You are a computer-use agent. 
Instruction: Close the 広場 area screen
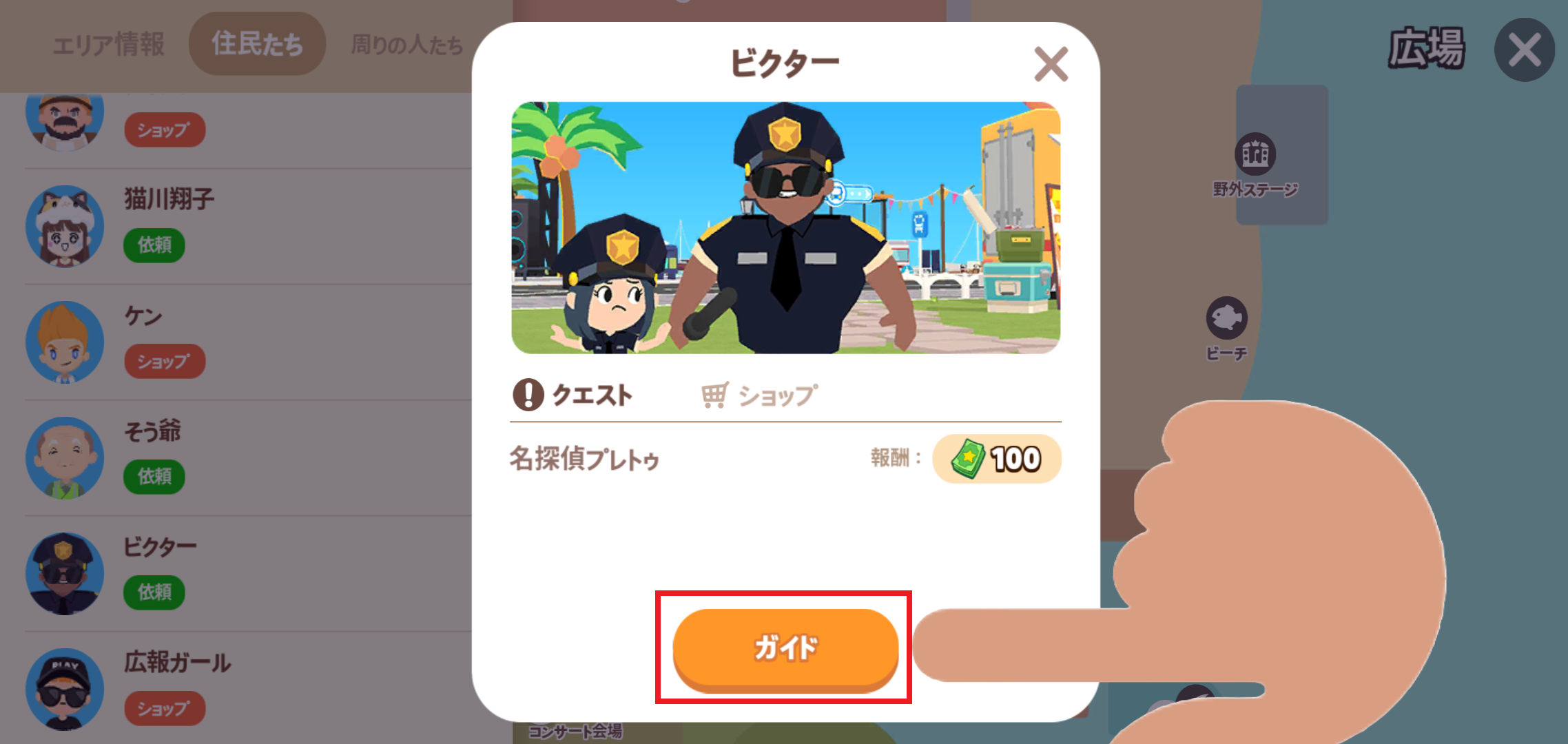[1524, 50]
